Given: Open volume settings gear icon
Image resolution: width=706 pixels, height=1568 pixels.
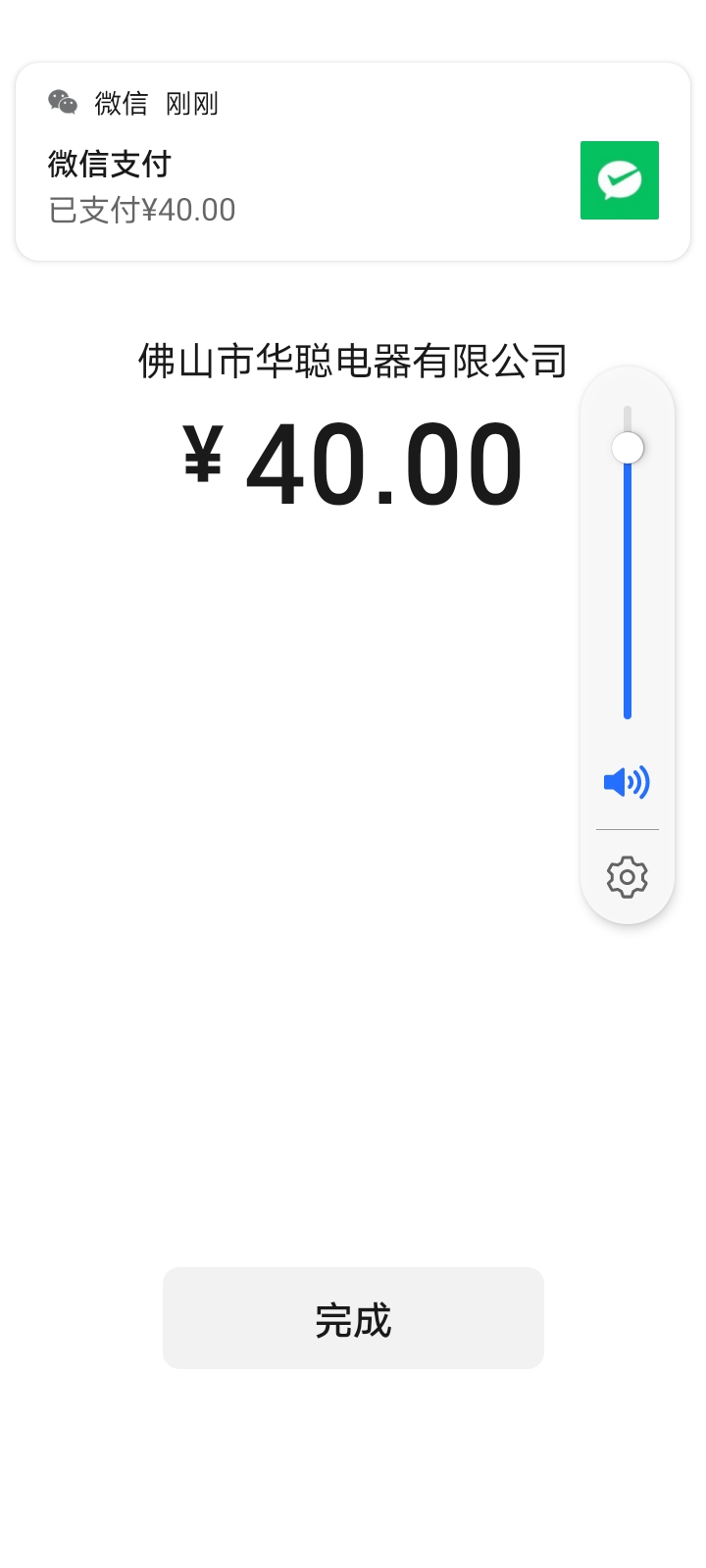Looking at the screenshot, I should pyautogui.click(x=627, y=877).
